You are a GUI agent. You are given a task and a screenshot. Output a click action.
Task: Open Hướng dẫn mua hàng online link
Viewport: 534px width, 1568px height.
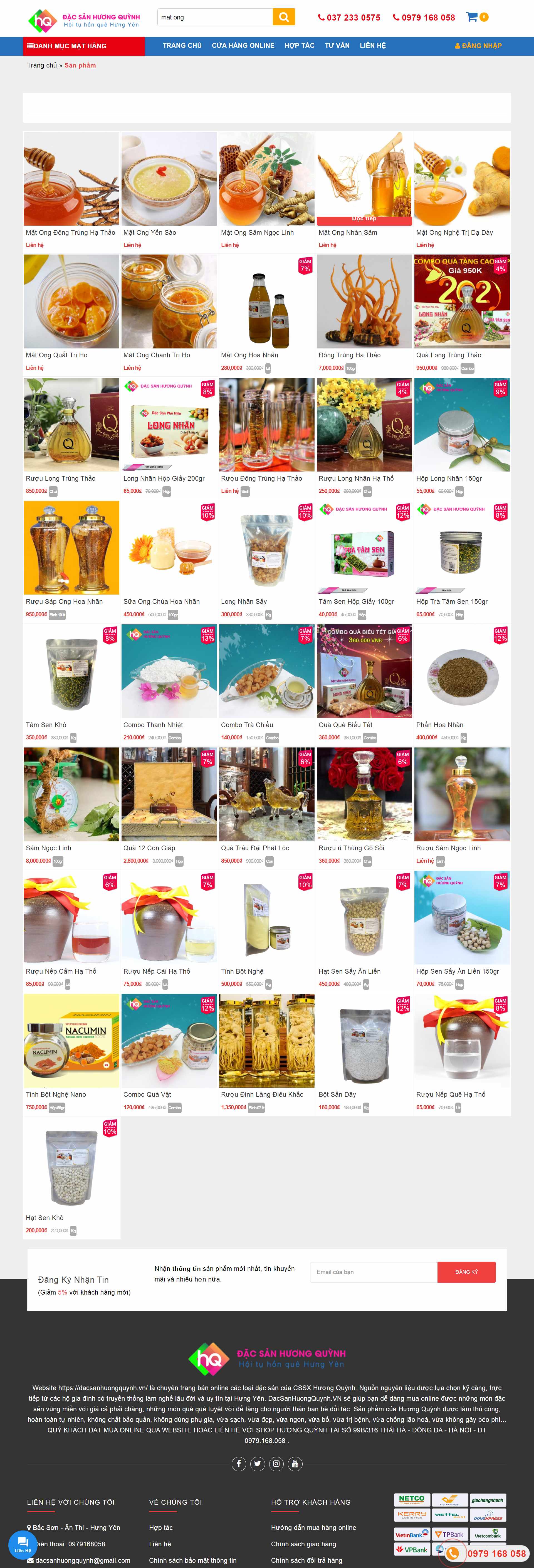click(313, 1527)
